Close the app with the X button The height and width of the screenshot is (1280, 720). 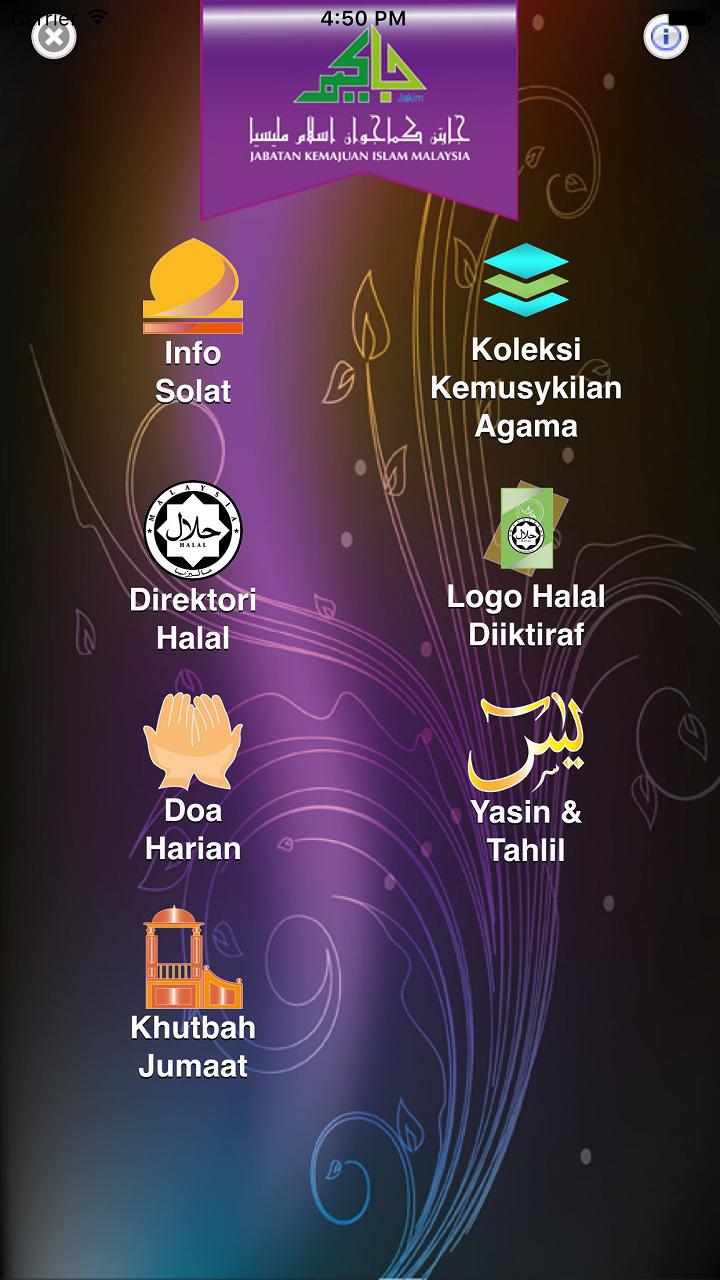tap(54, 38)
